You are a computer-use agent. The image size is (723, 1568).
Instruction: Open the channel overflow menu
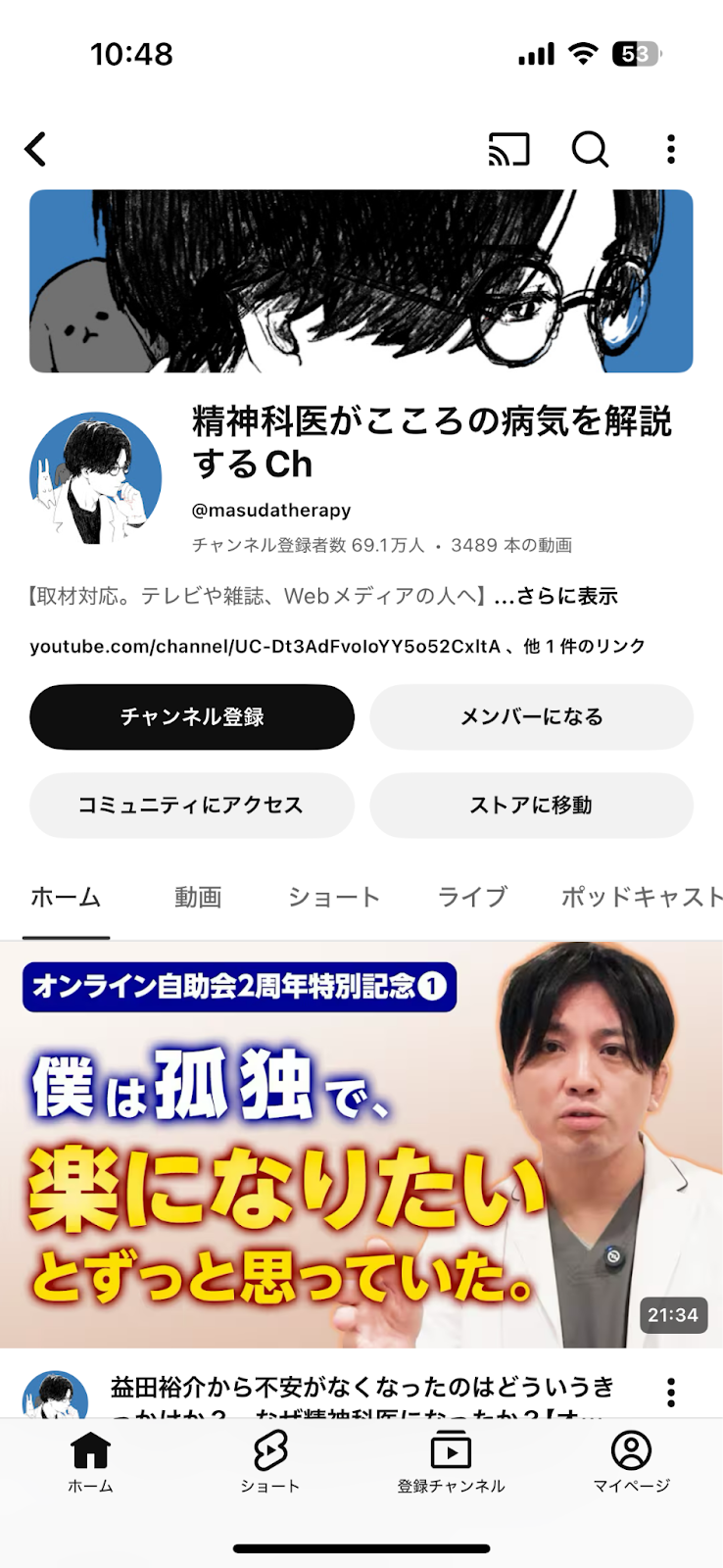tap(671, 150)
